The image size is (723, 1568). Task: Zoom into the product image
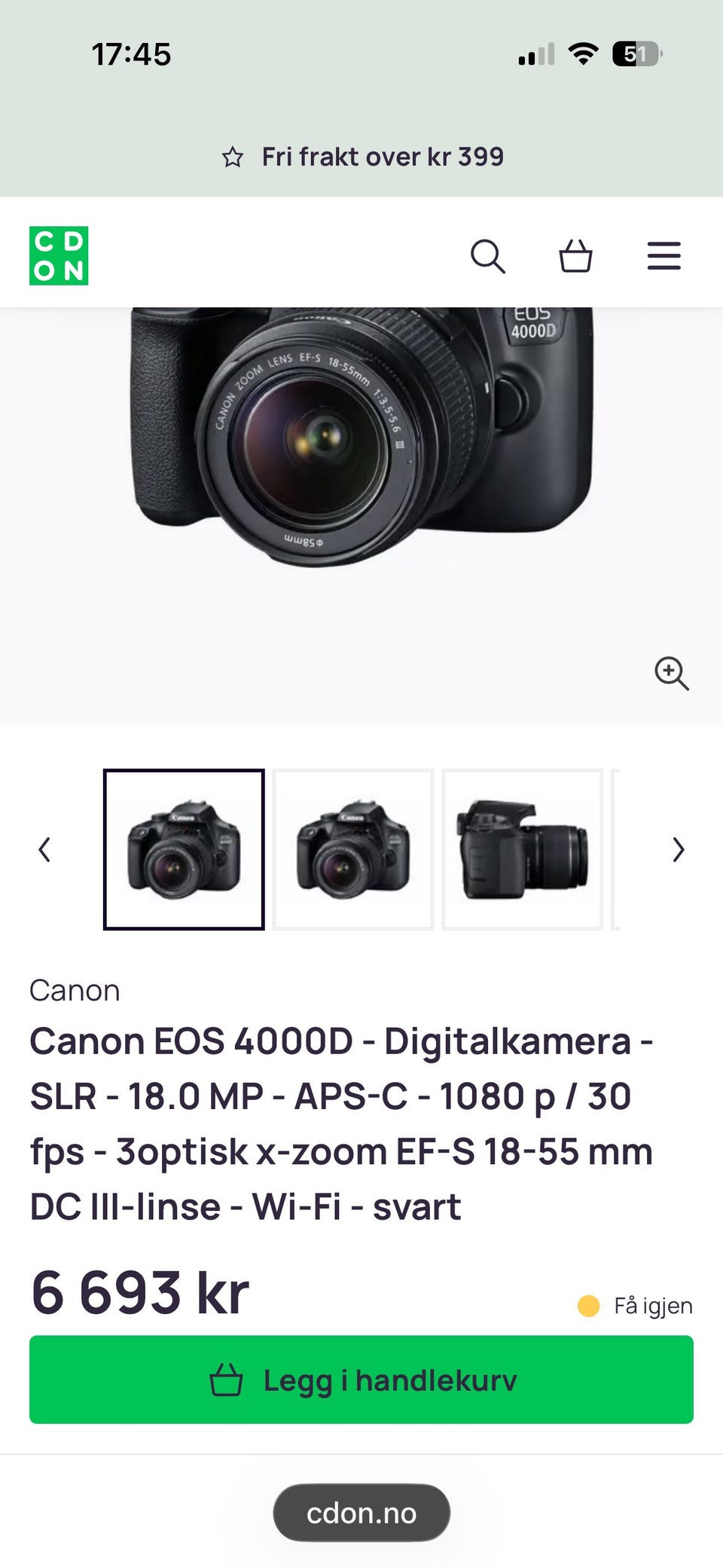[x=672, y=673]
